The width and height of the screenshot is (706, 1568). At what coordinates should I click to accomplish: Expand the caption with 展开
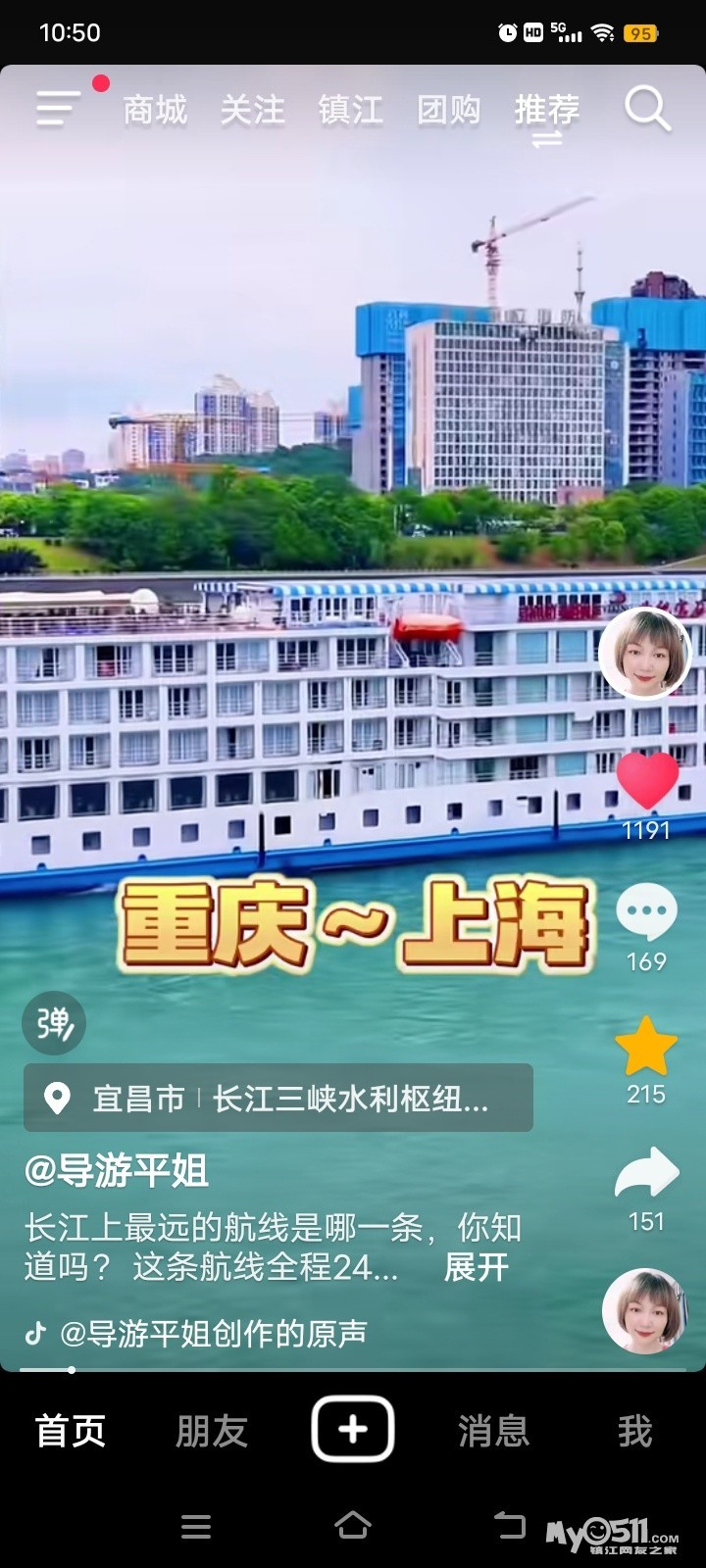point(477,1267)
